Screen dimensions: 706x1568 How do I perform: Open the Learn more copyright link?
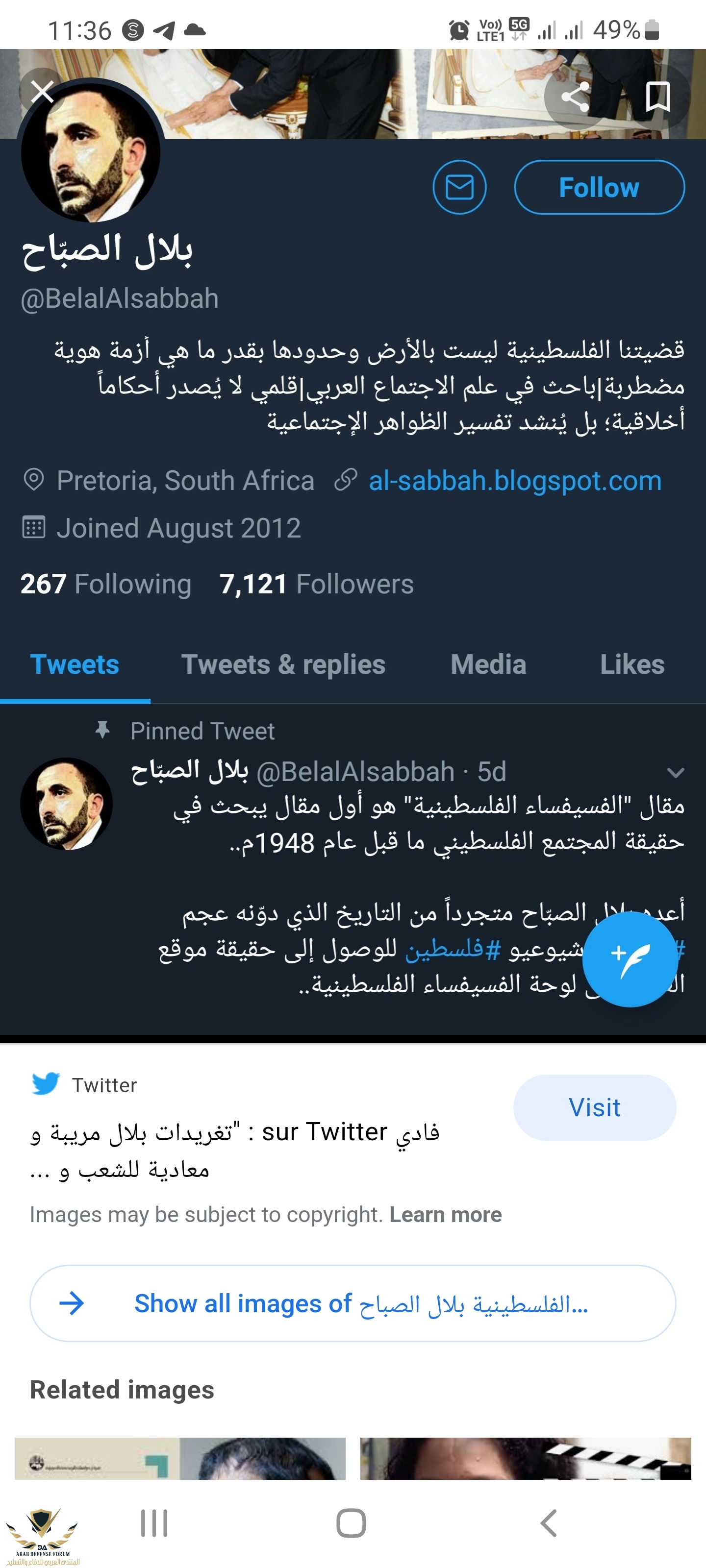pyautogui.click(x=445, y=1214)
